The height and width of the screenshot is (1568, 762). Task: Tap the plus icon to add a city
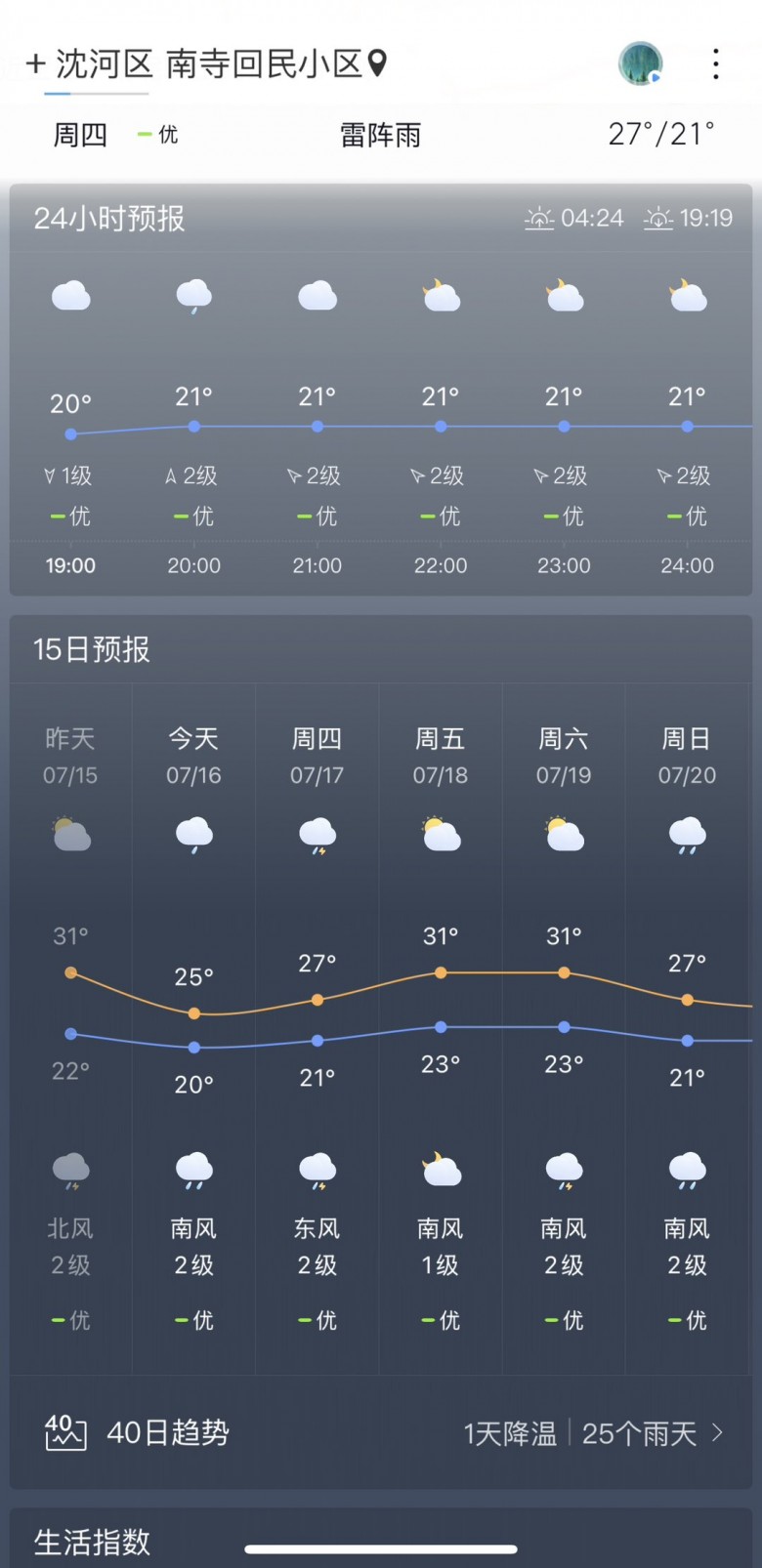[36, 64]
